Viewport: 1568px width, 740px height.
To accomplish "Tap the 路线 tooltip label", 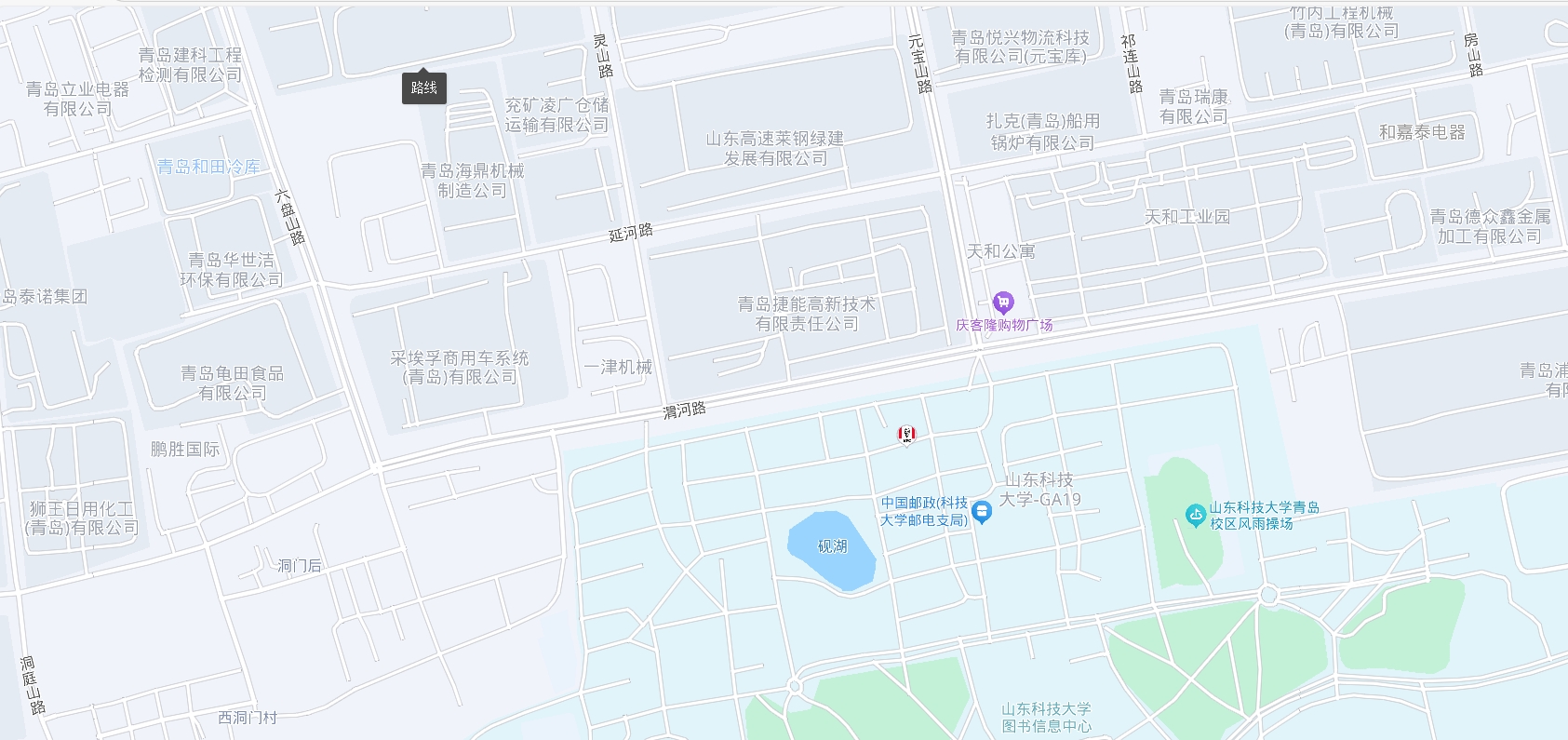I will [424, 88].
